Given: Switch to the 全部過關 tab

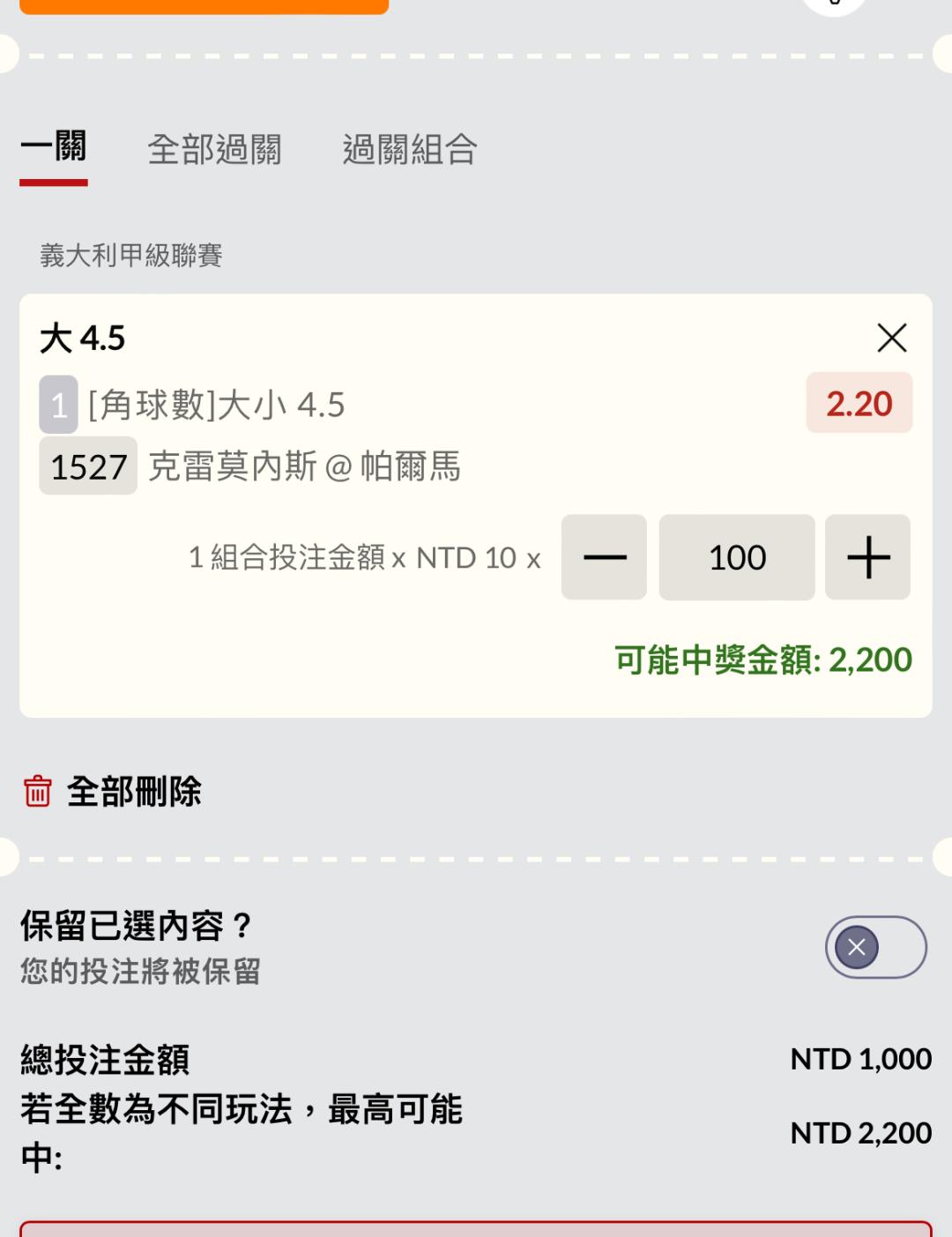Looking at the screenshot, I should [x=214, y=150].
